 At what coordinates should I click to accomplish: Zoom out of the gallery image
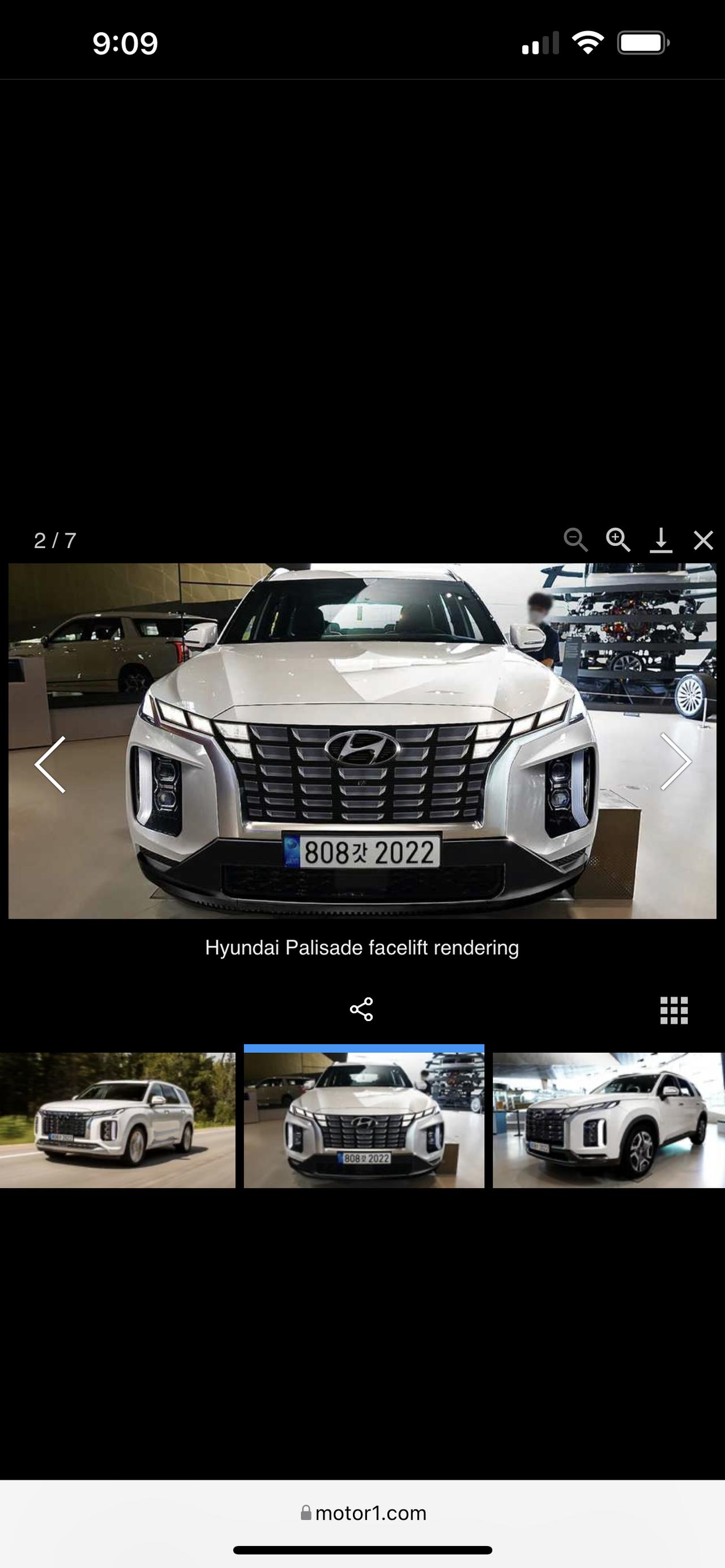pyautogui.click(x=575, y=540)
